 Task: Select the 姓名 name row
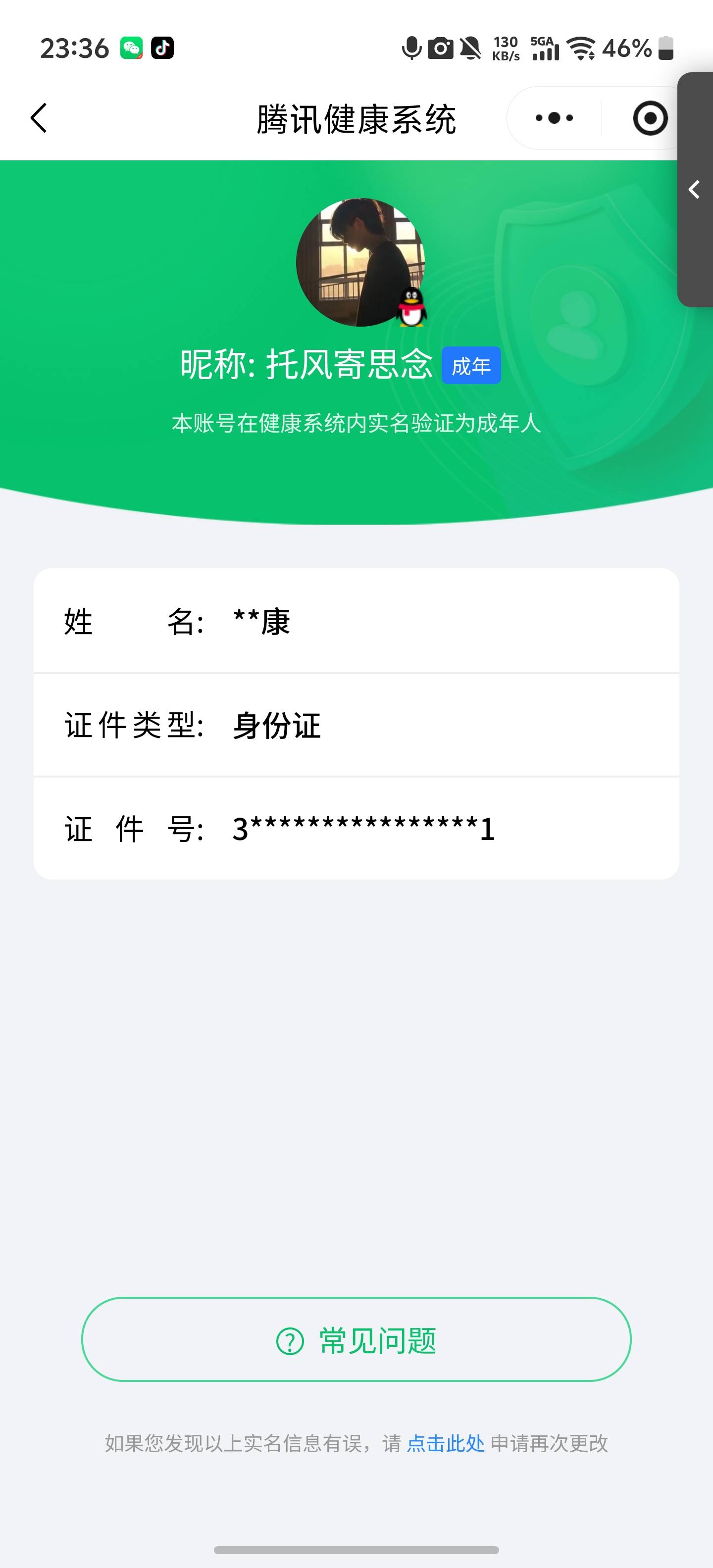tap(356, 622)
